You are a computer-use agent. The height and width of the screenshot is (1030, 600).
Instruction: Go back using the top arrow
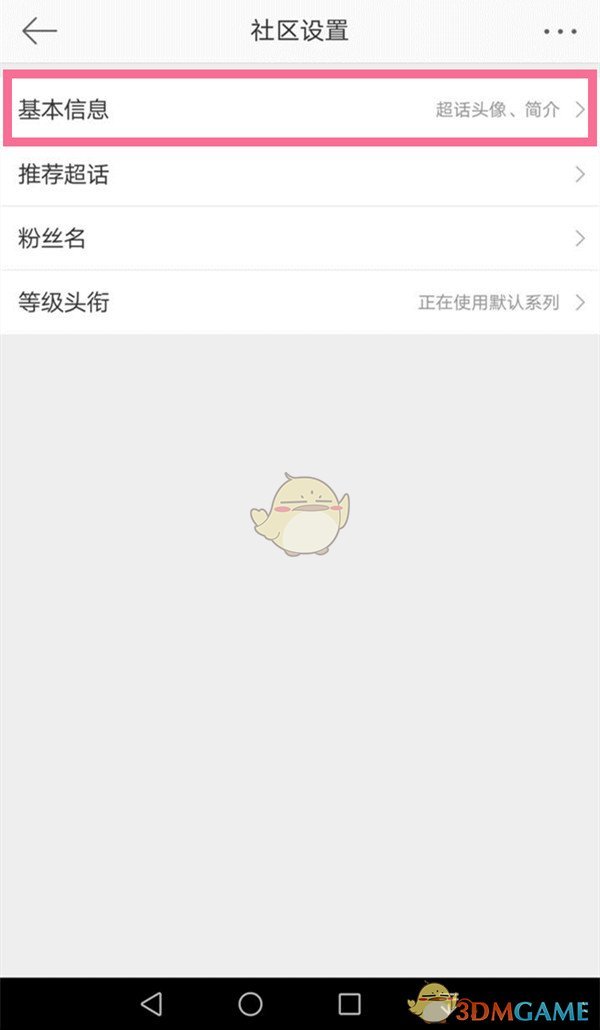coord(40,31)
